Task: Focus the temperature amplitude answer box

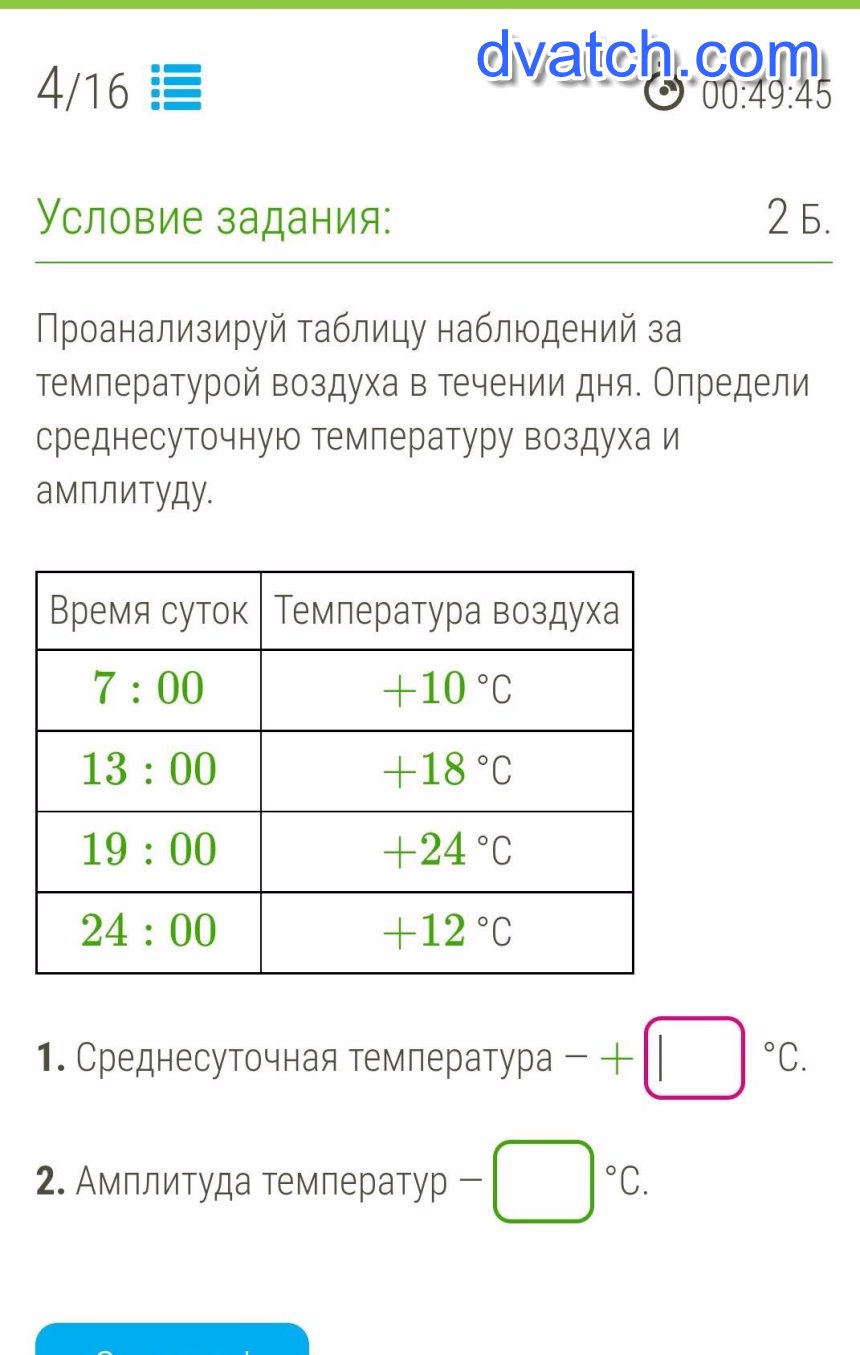Action: click(543, 1181)
